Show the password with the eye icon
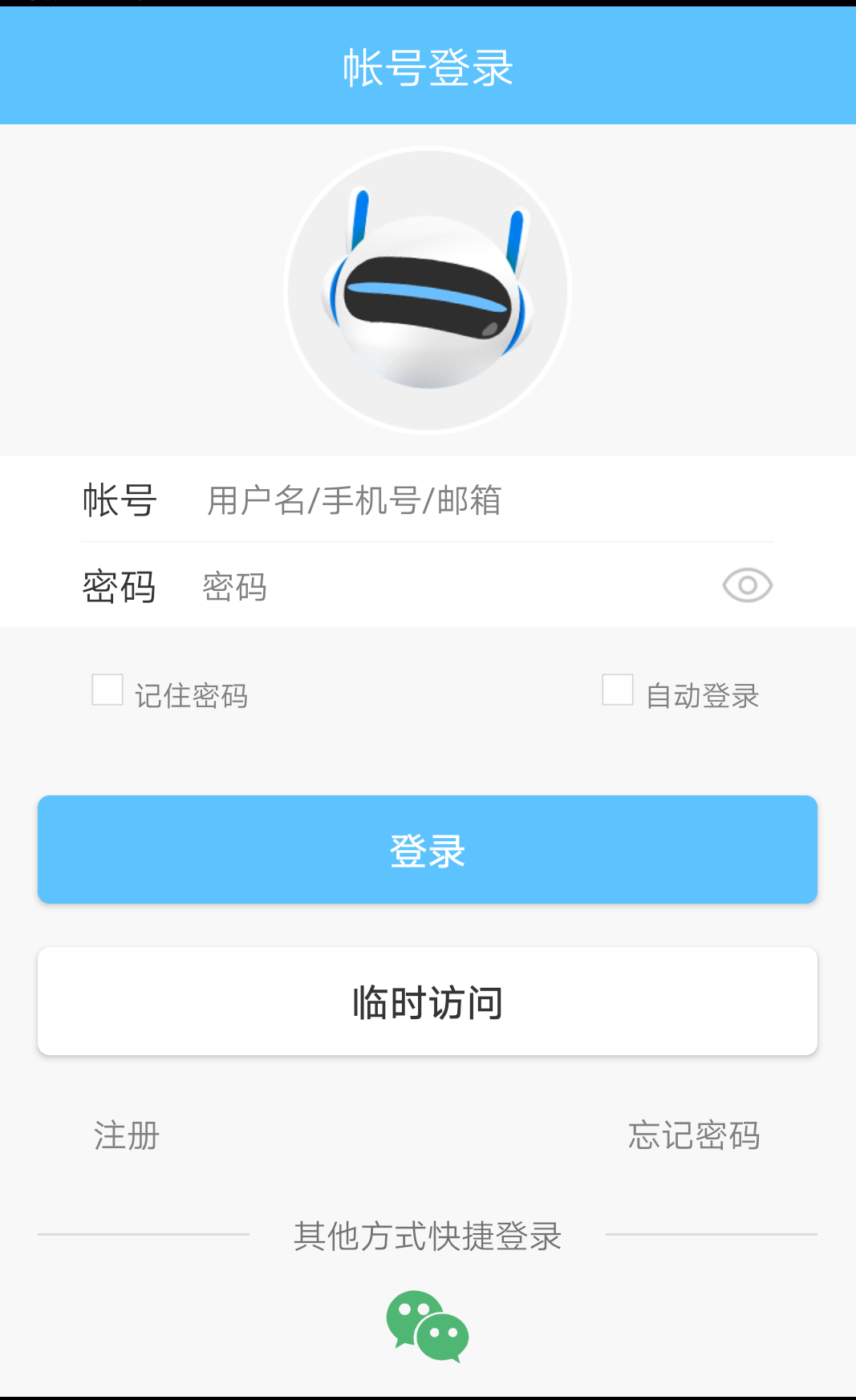The image size is (856, 1400). (x=746, y=585)
